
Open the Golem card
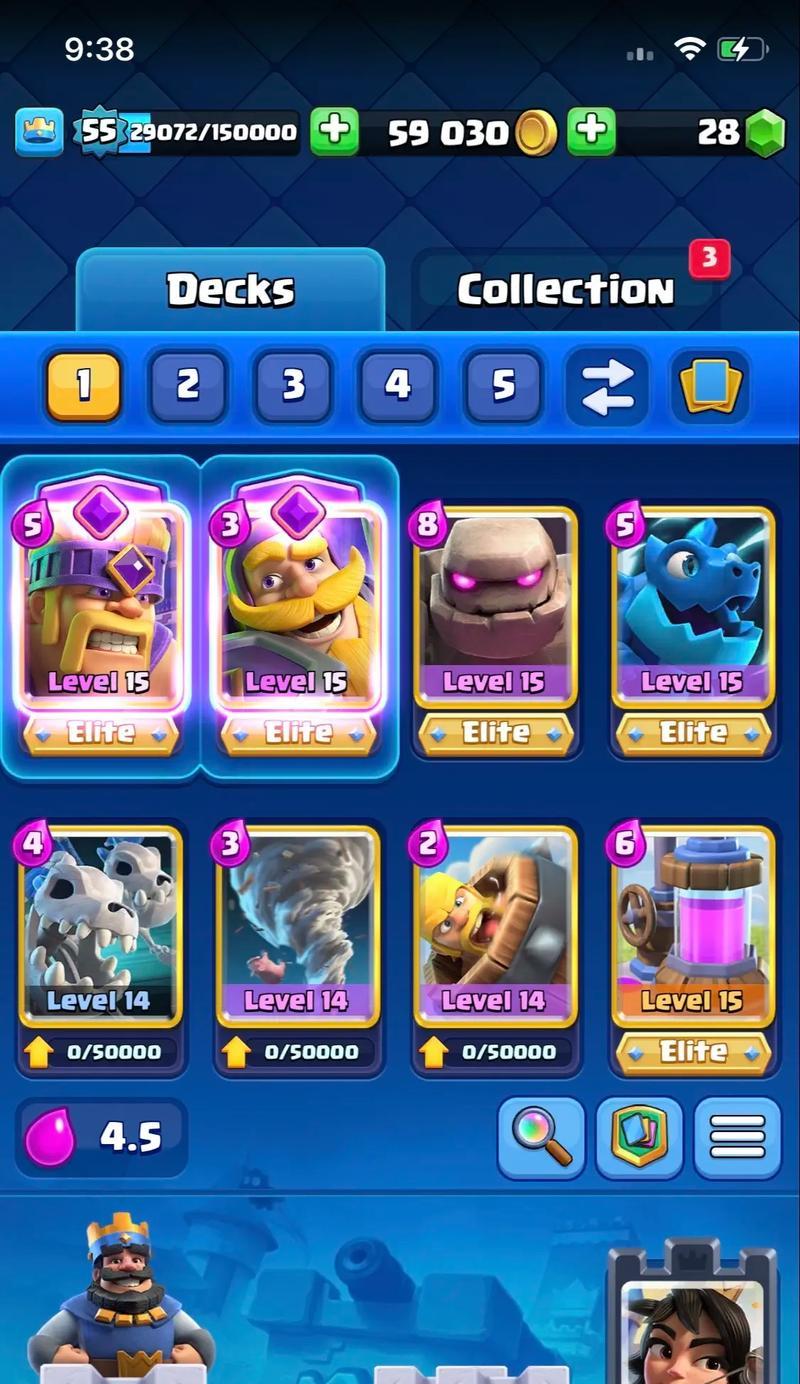pyautogui.click(x=495, y=610)
